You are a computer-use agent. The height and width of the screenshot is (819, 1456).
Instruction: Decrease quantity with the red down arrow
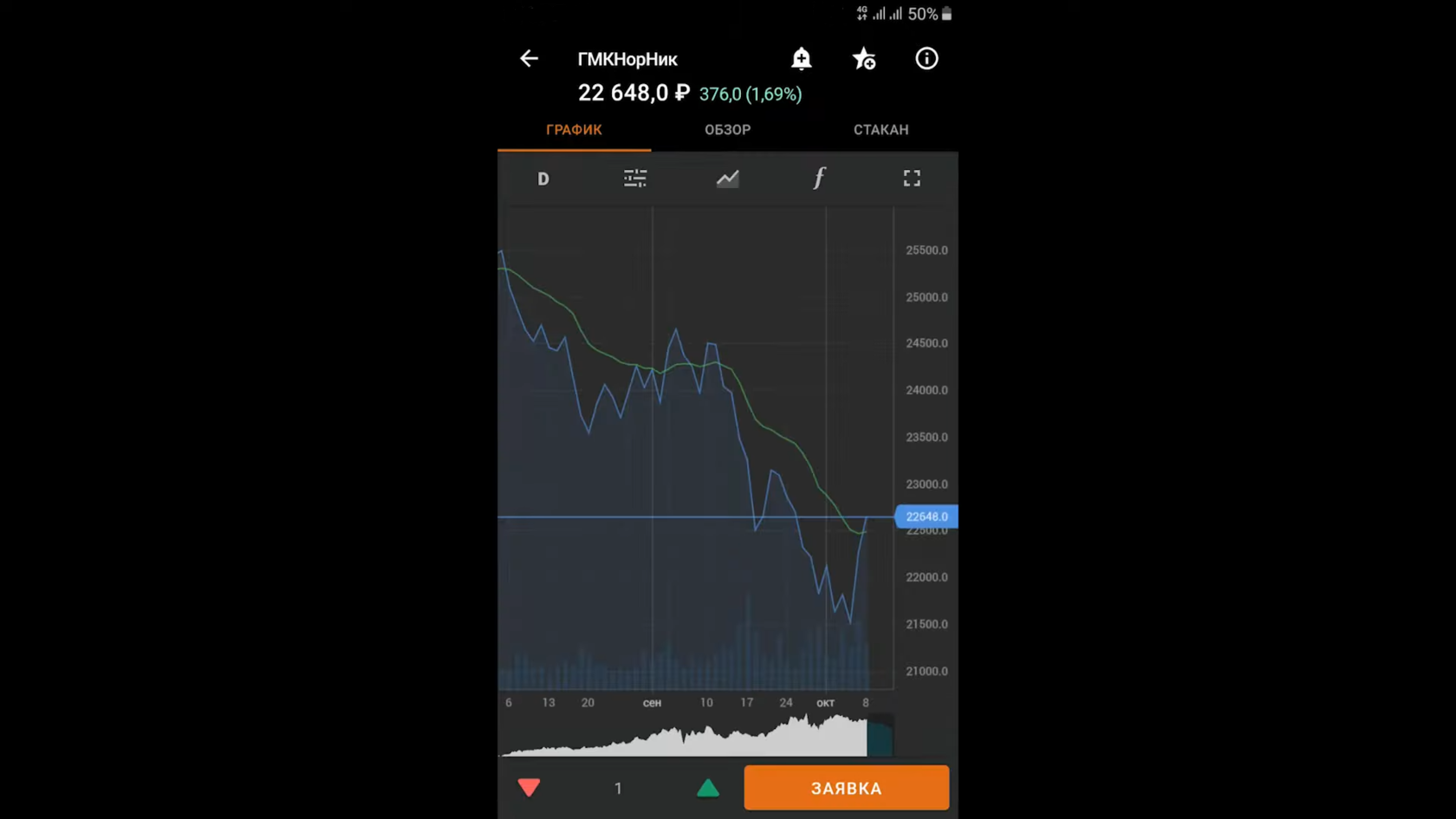(529, 788)
